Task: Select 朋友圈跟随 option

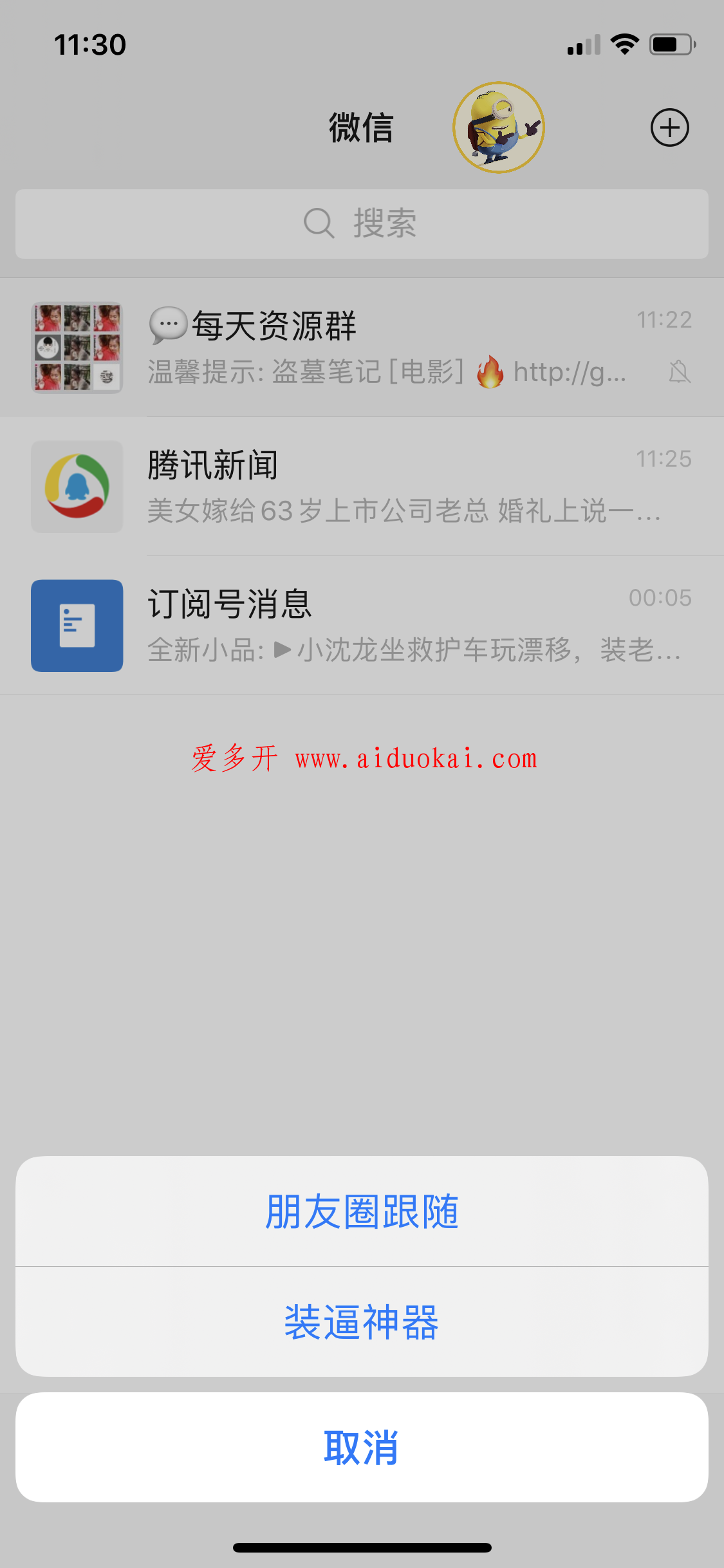Action: tap(362, 1211)
